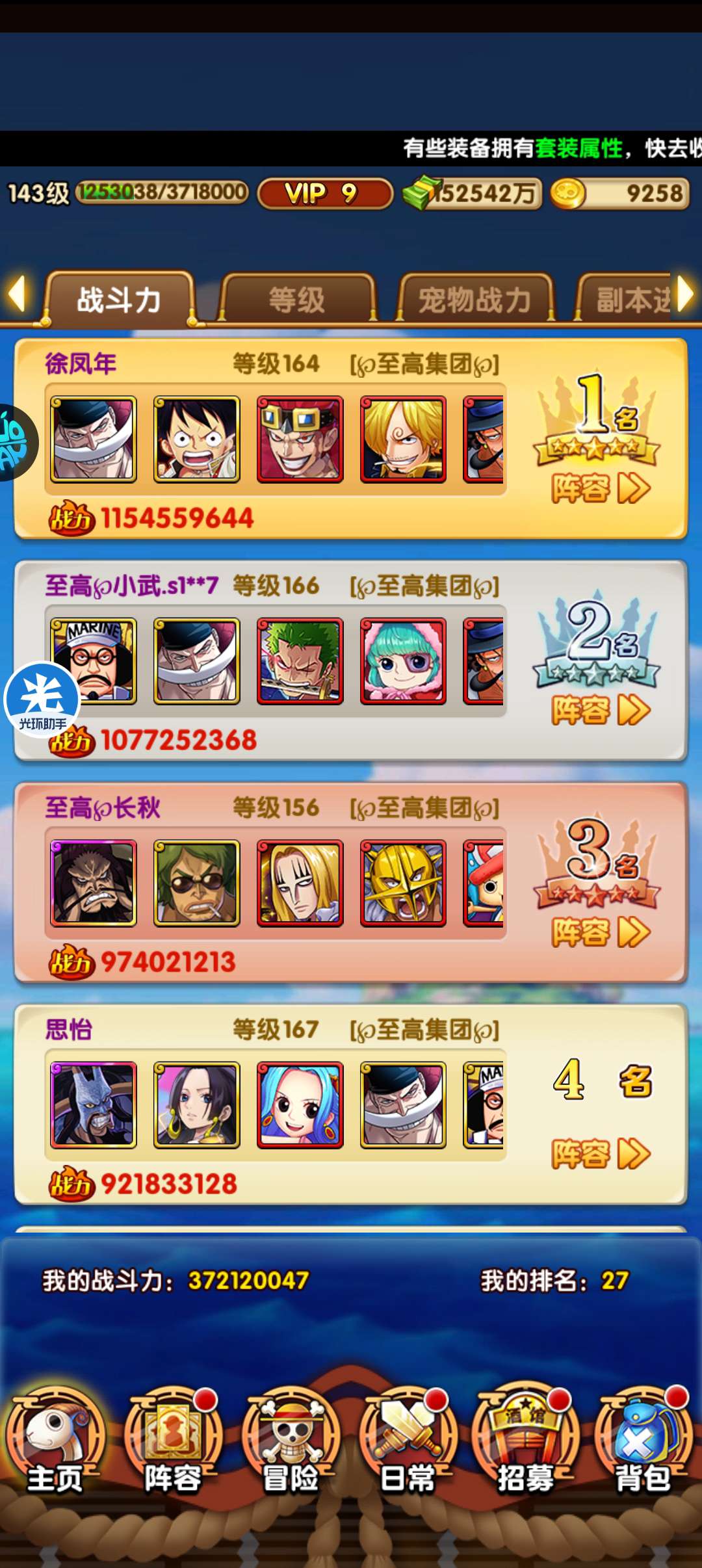
Task: View 阵容 of rank 3 player 至高长秋
Action: (x=600, y=932)
